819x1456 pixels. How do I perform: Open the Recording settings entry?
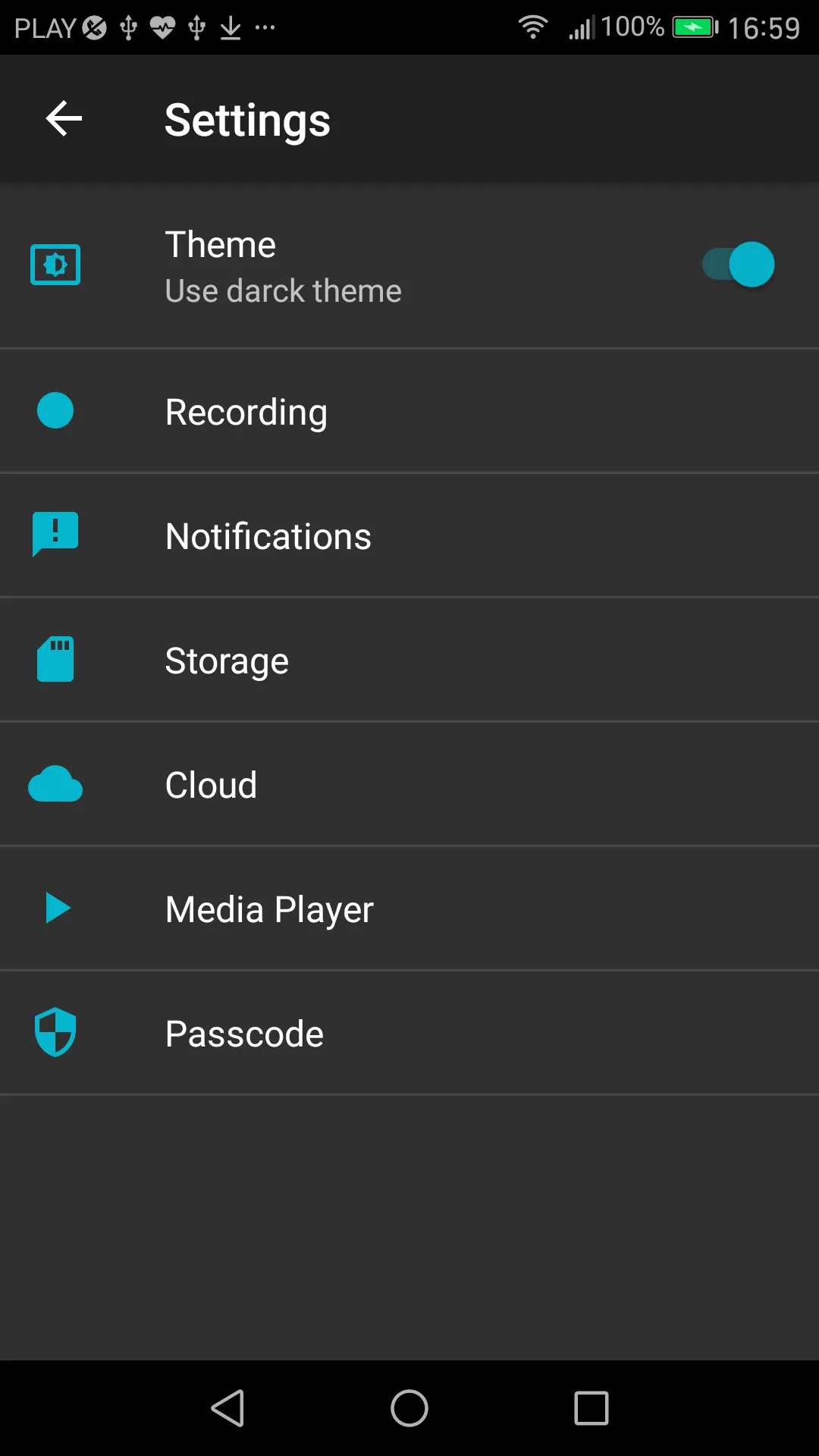tap(409, 410)
